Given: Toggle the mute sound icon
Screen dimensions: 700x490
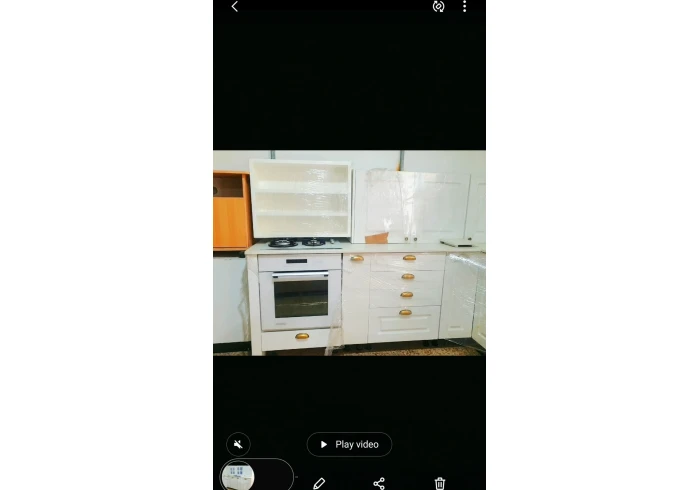Looking at the screenshot, I should [238, 444].
